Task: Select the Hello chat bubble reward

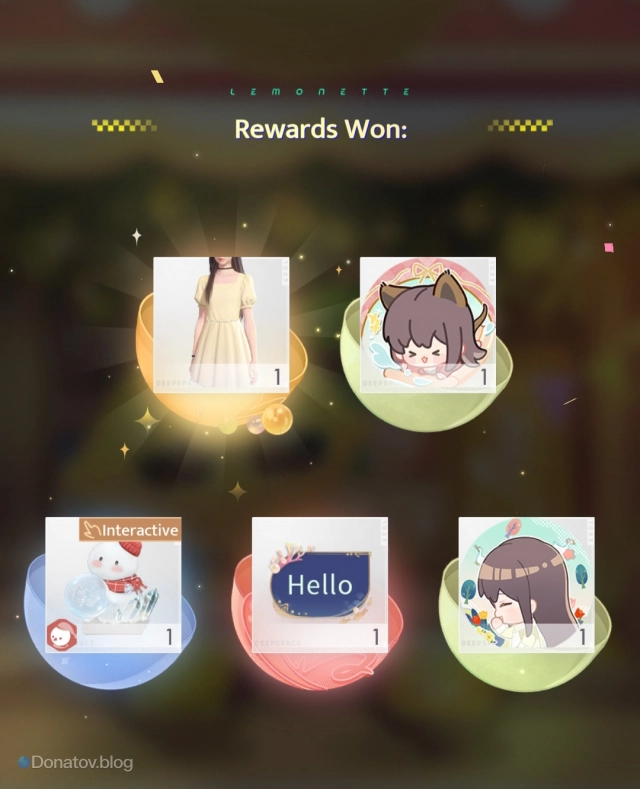Action: pos(319,584)
